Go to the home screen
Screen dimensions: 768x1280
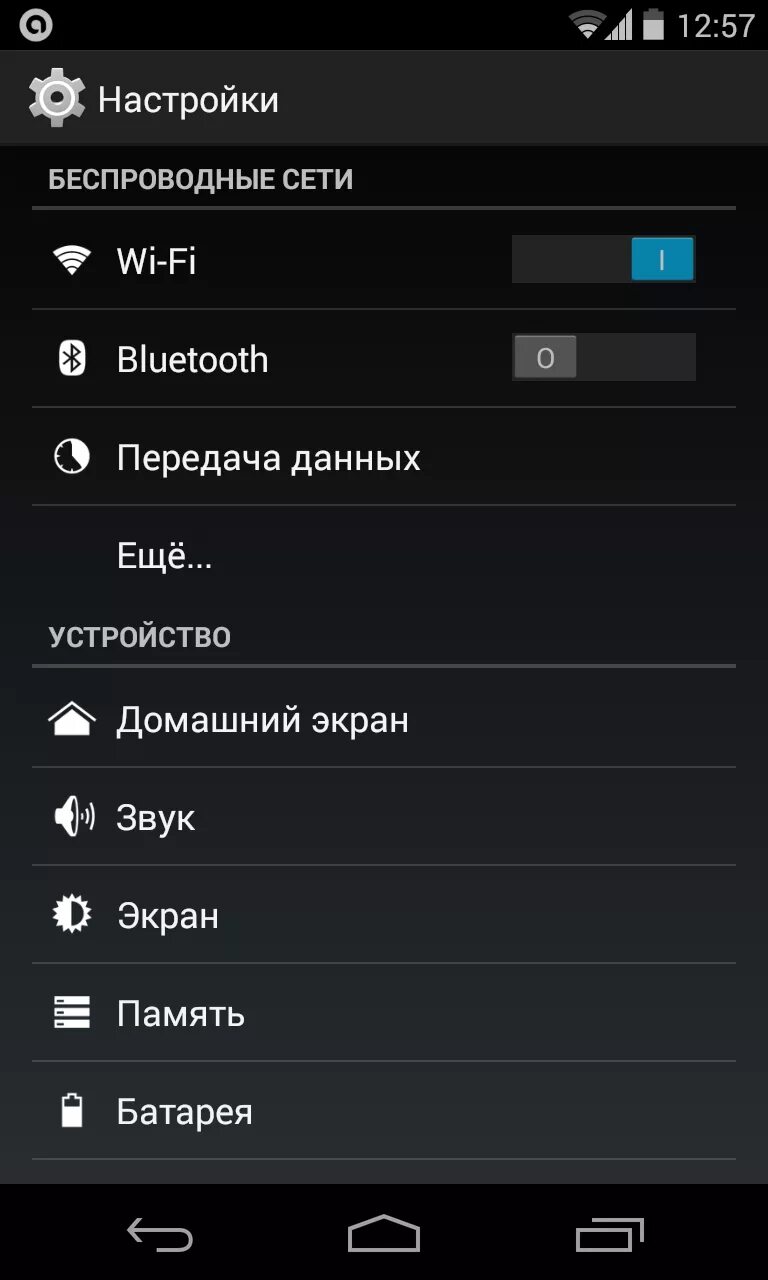click(x=384, y=1234)
